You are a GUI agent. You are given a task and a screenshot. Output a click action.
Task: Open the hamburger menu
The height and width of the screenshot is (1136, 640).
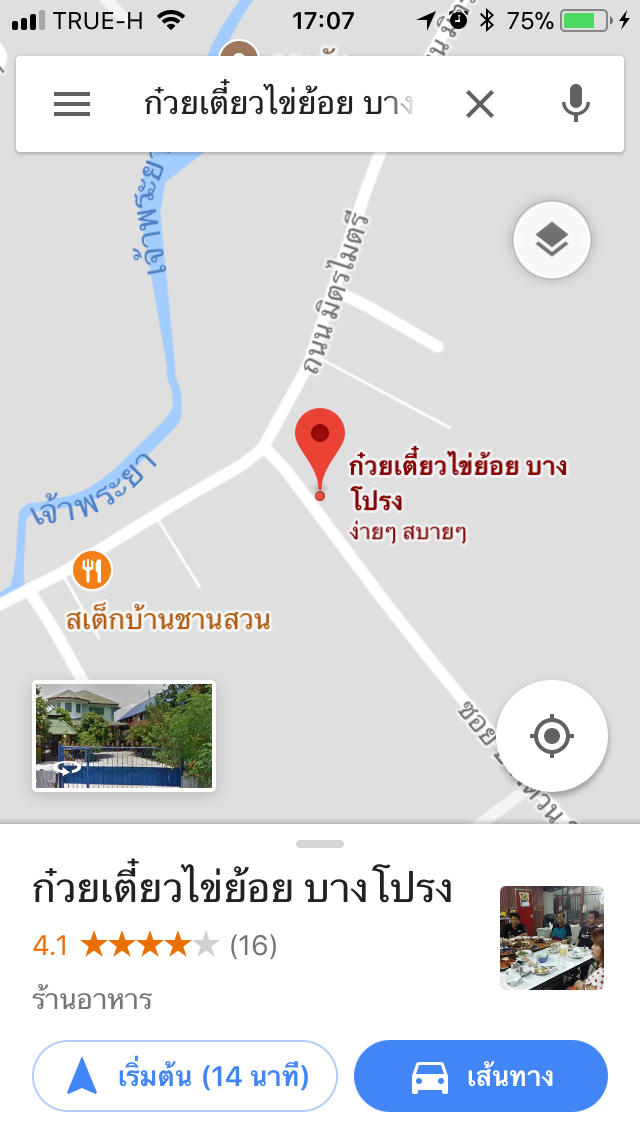coord(72,104)
